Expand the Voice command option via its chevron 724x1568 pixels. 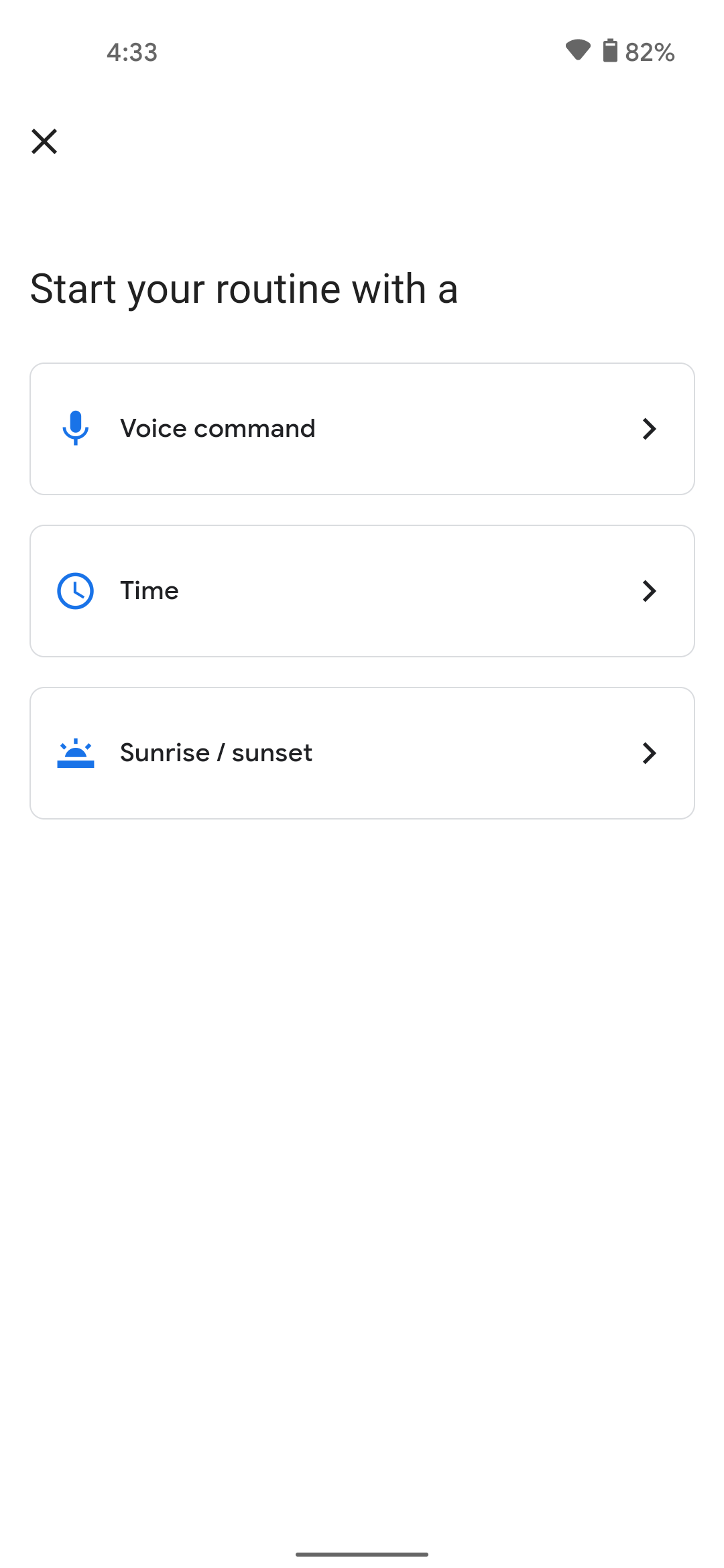649,428
